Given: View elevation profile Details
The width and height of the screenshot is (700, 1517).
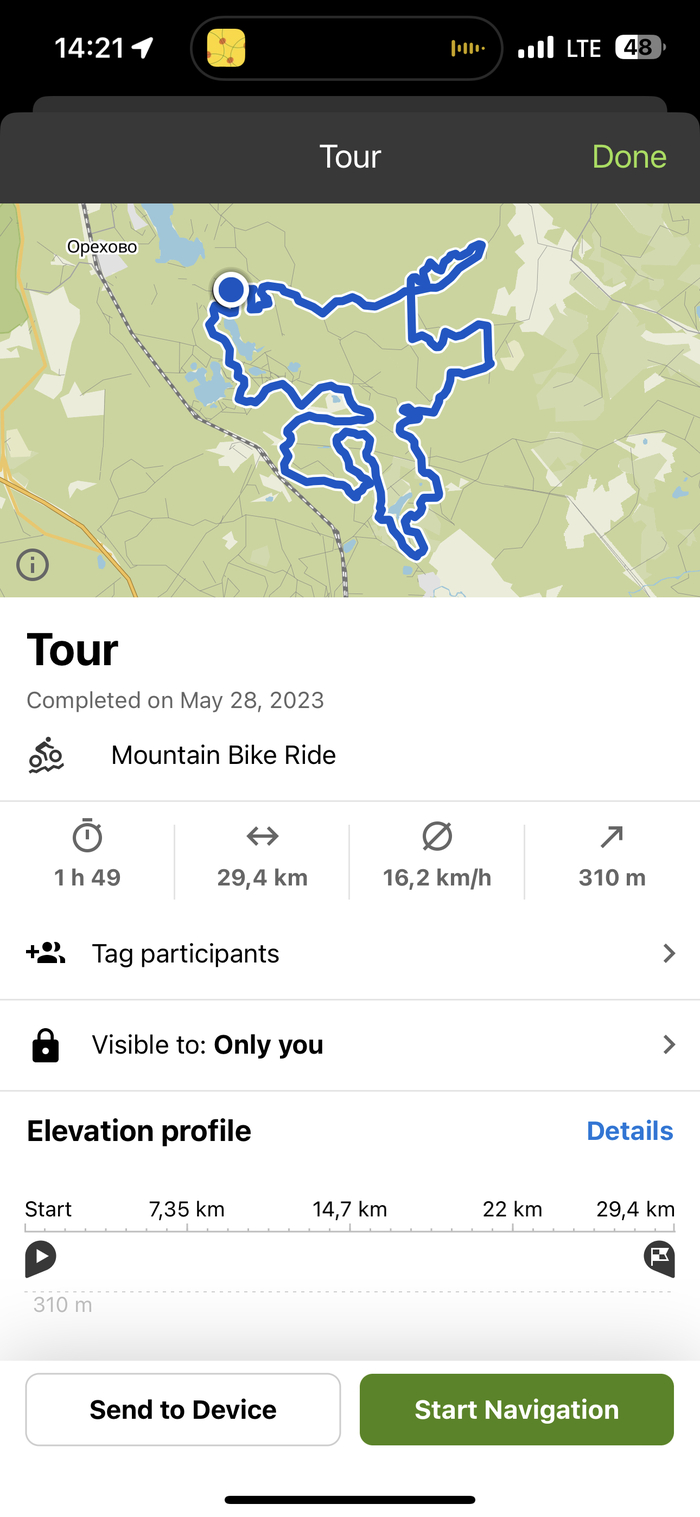Looking at the screenshot, I should pyautogui.click(x=629, y=1131).
